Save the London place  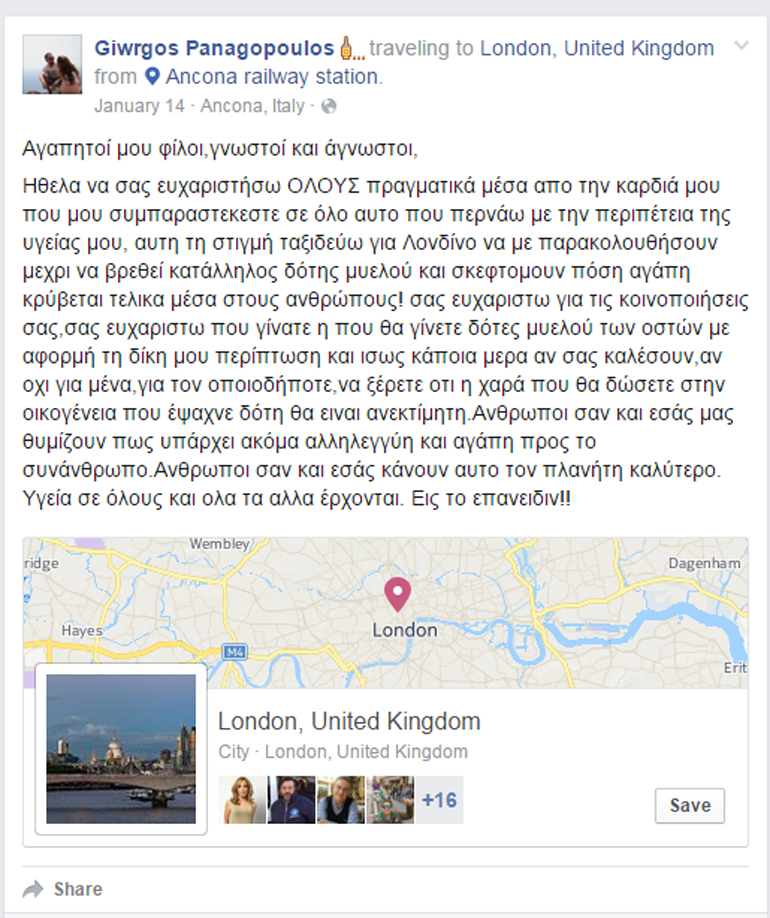[689, 805]
